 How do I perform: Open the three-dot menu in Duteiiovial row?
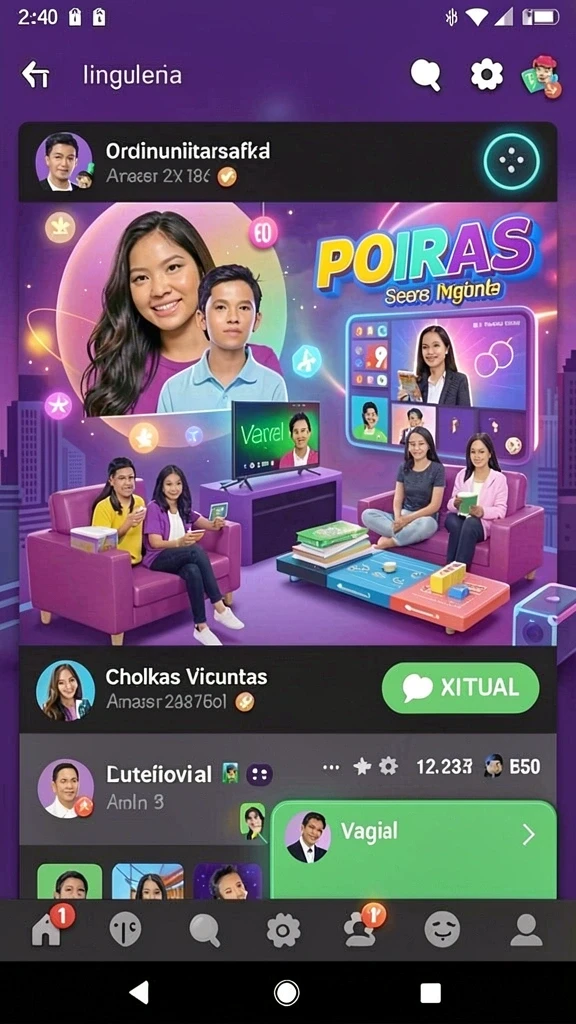point(331,767)
